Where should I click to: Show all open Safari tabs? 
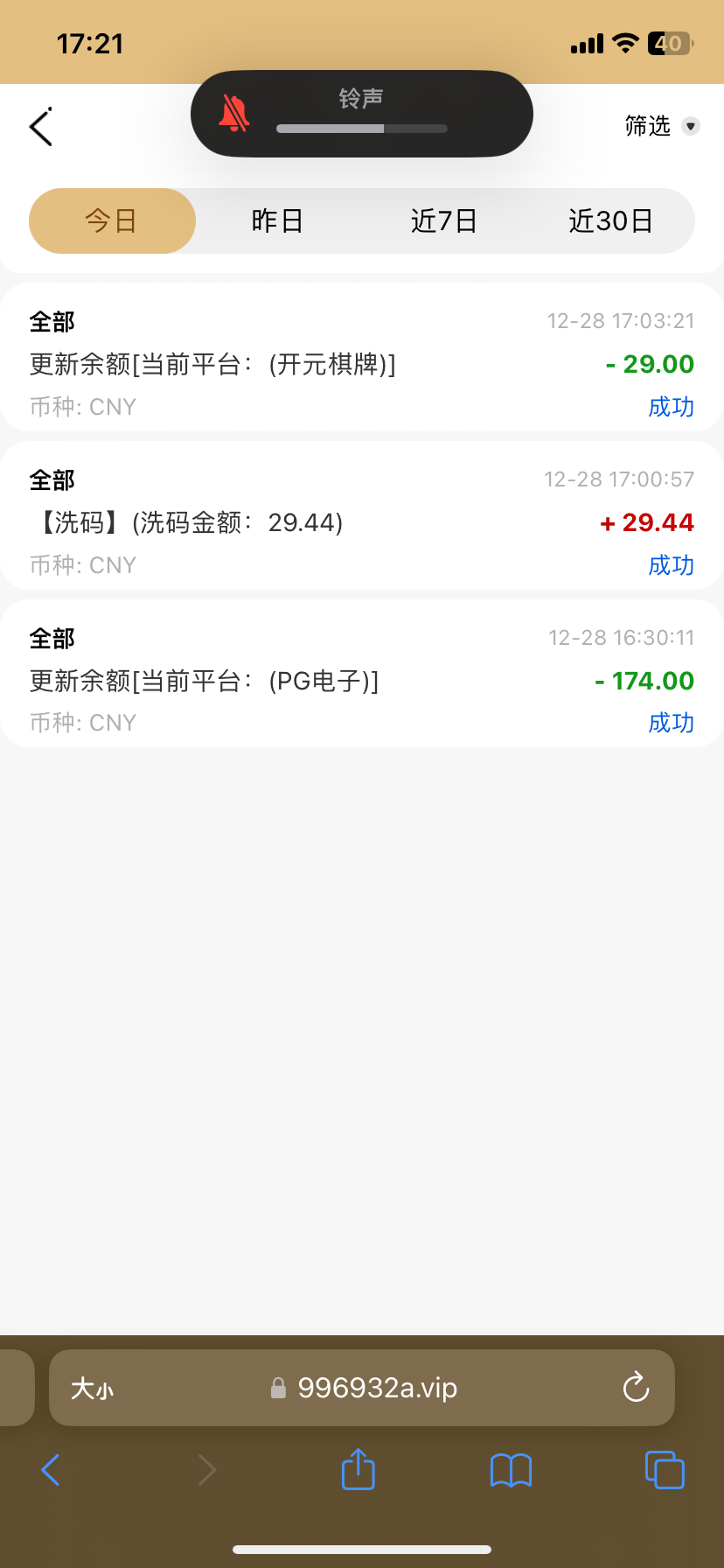tap(665, 1470)
